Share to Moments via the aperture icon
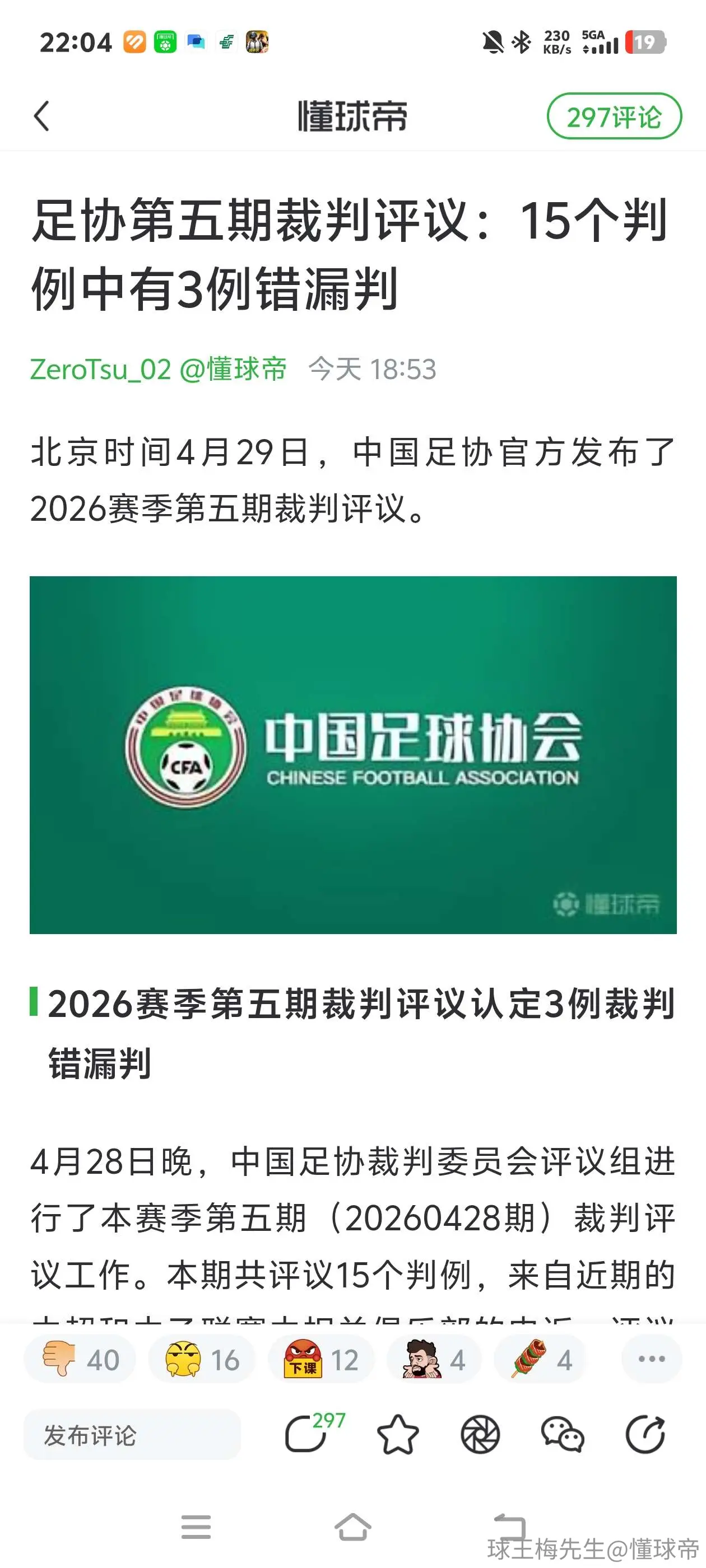Screen dimensions: 706x1568 coord(480,1435)
